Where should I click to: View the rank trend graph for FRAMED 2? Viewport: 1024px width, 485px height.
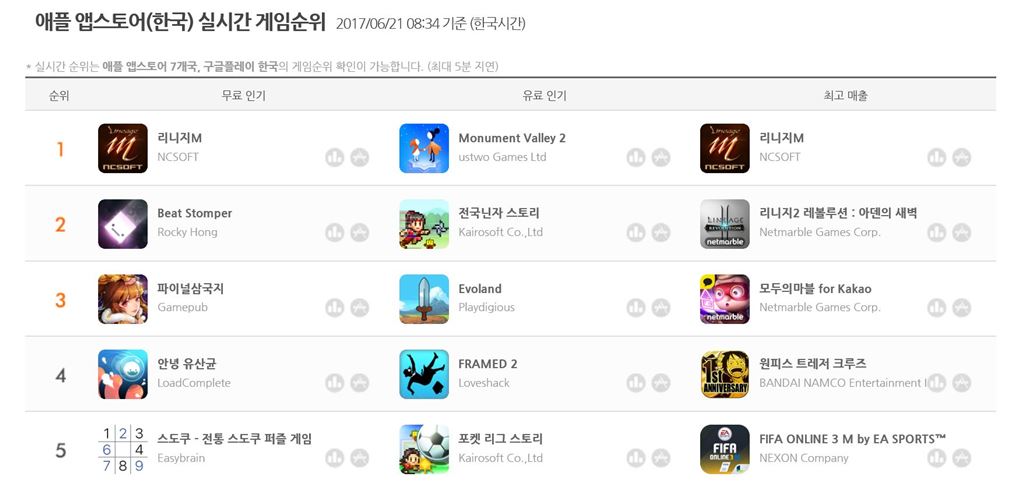click(x=661, y=383)
